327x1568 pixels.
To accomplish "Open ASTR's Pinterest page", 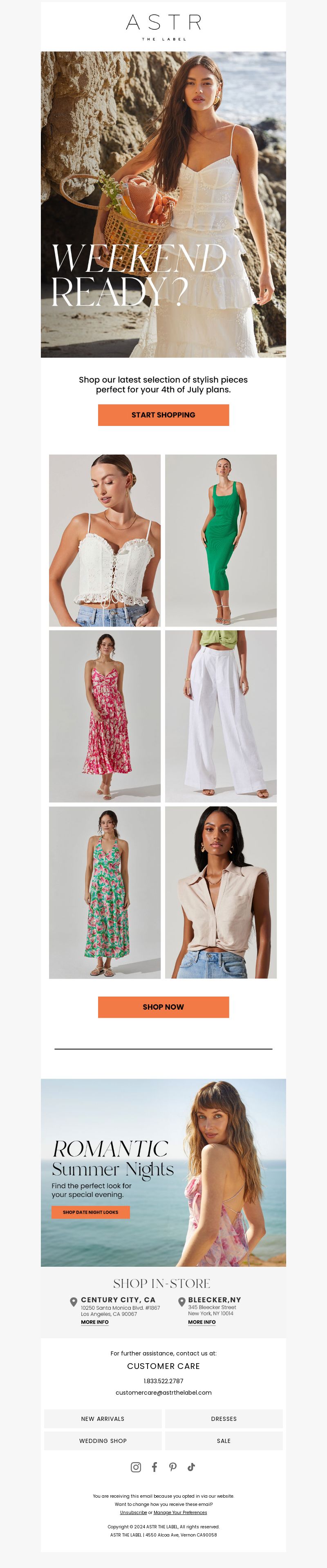I will (x=173, y=1467).
